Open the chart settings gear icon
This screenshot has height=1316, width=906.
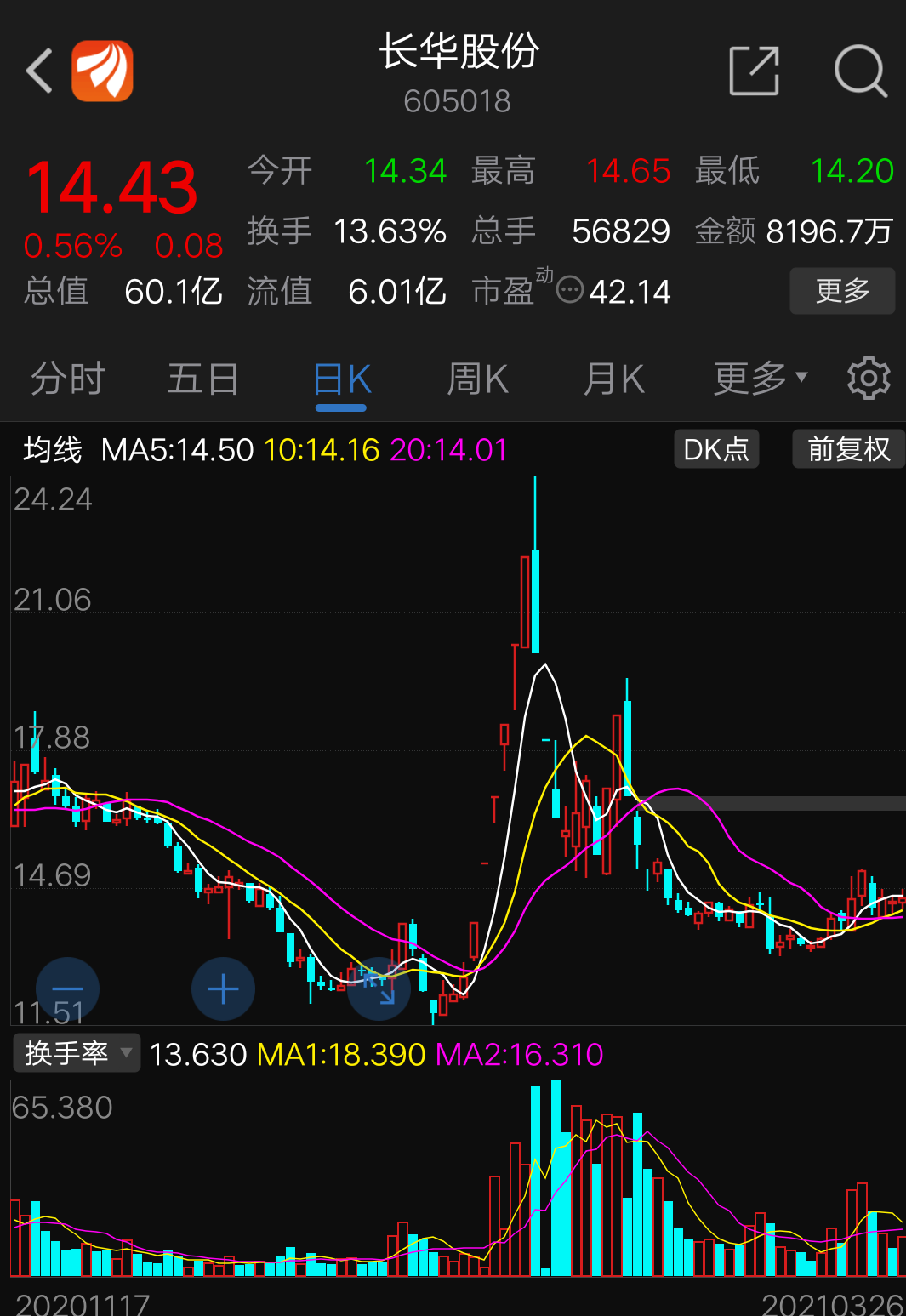pyautogui.click(x=869, y=378)
